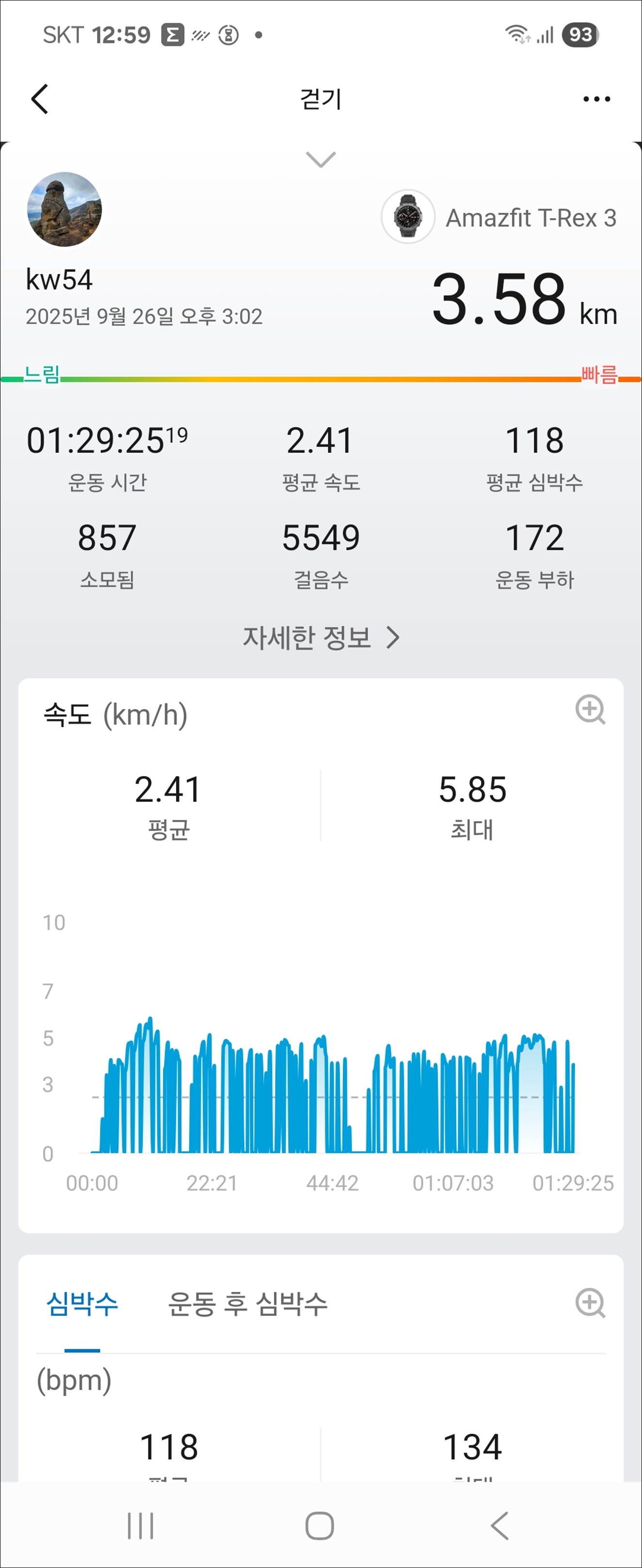
Task: Zoom in on the heart rate chart
Action: click(590, 1303)
